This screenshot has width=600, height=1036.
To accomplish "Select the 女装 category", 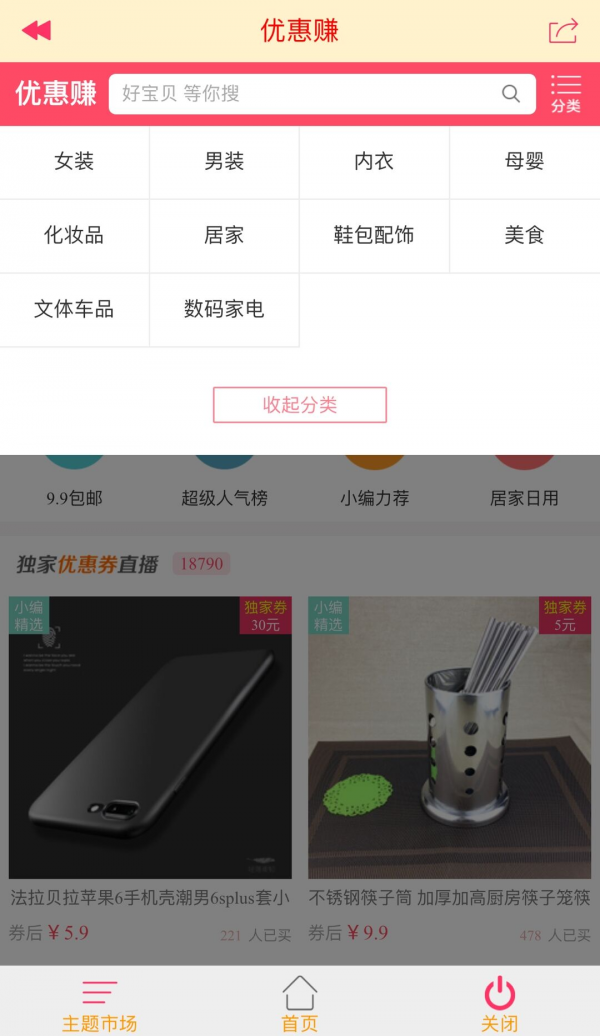I will pyautogui.click(x=74, y=162).
